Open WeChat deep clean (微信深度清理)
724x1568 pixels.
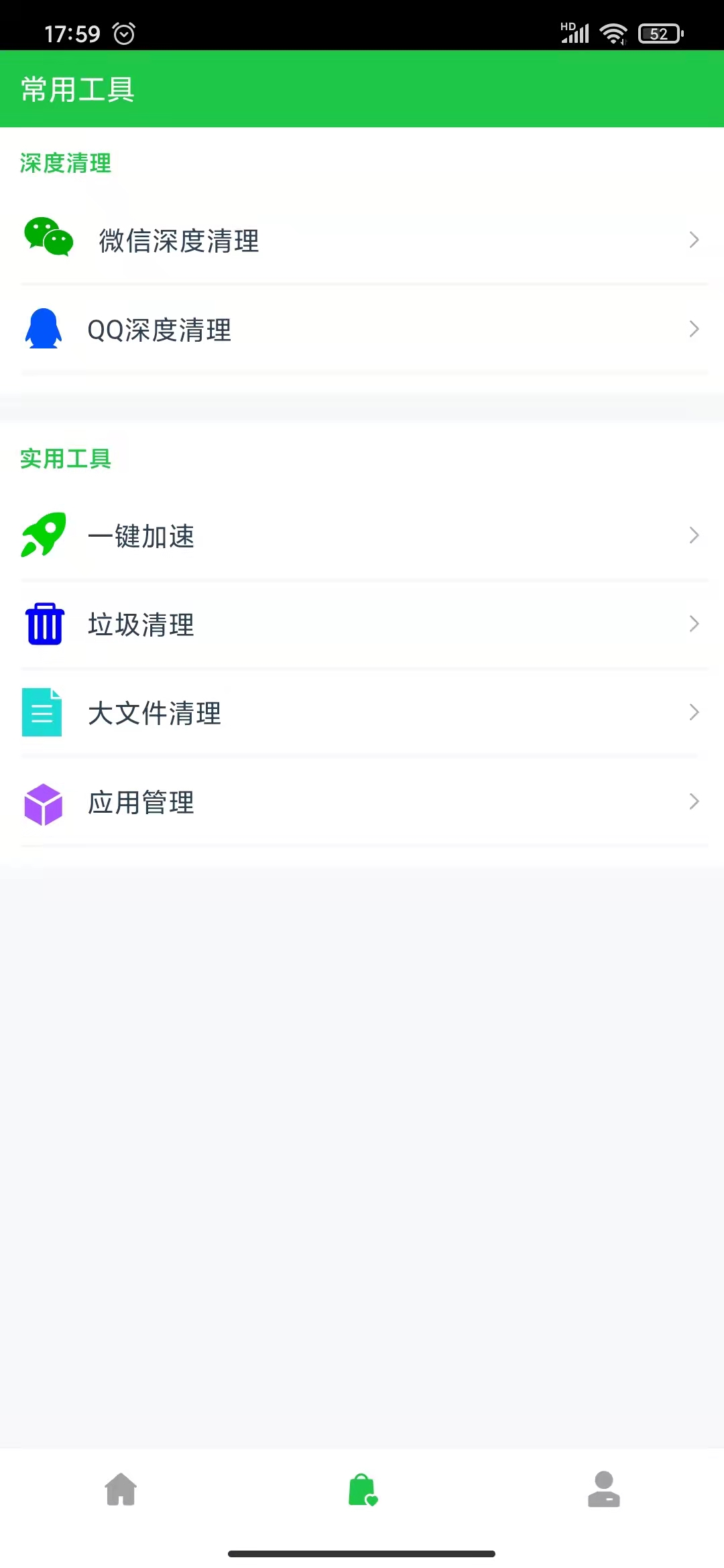(362, 240)
